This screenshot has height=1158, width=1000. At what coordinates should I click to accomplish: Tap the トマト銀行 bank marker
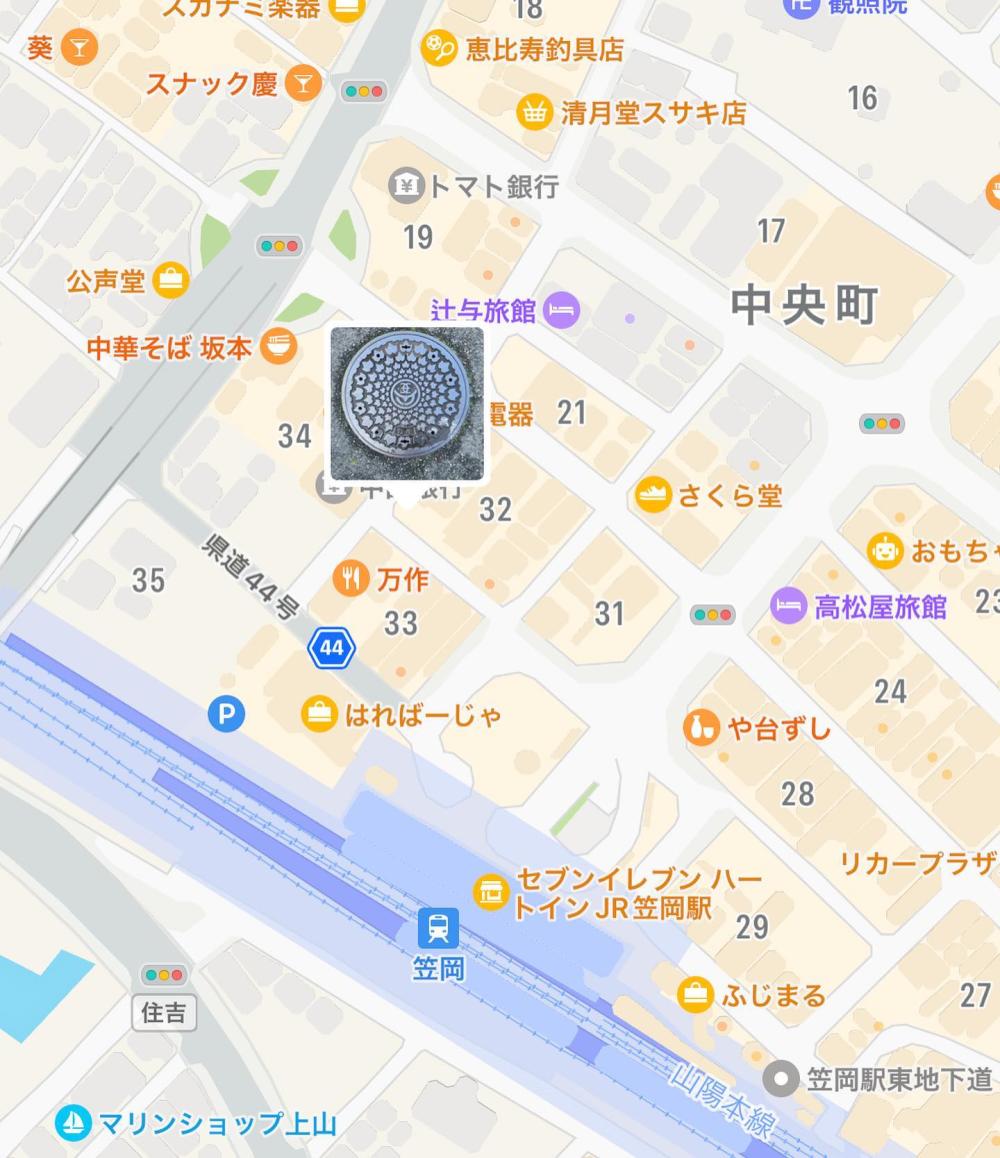tap(405, 186)
